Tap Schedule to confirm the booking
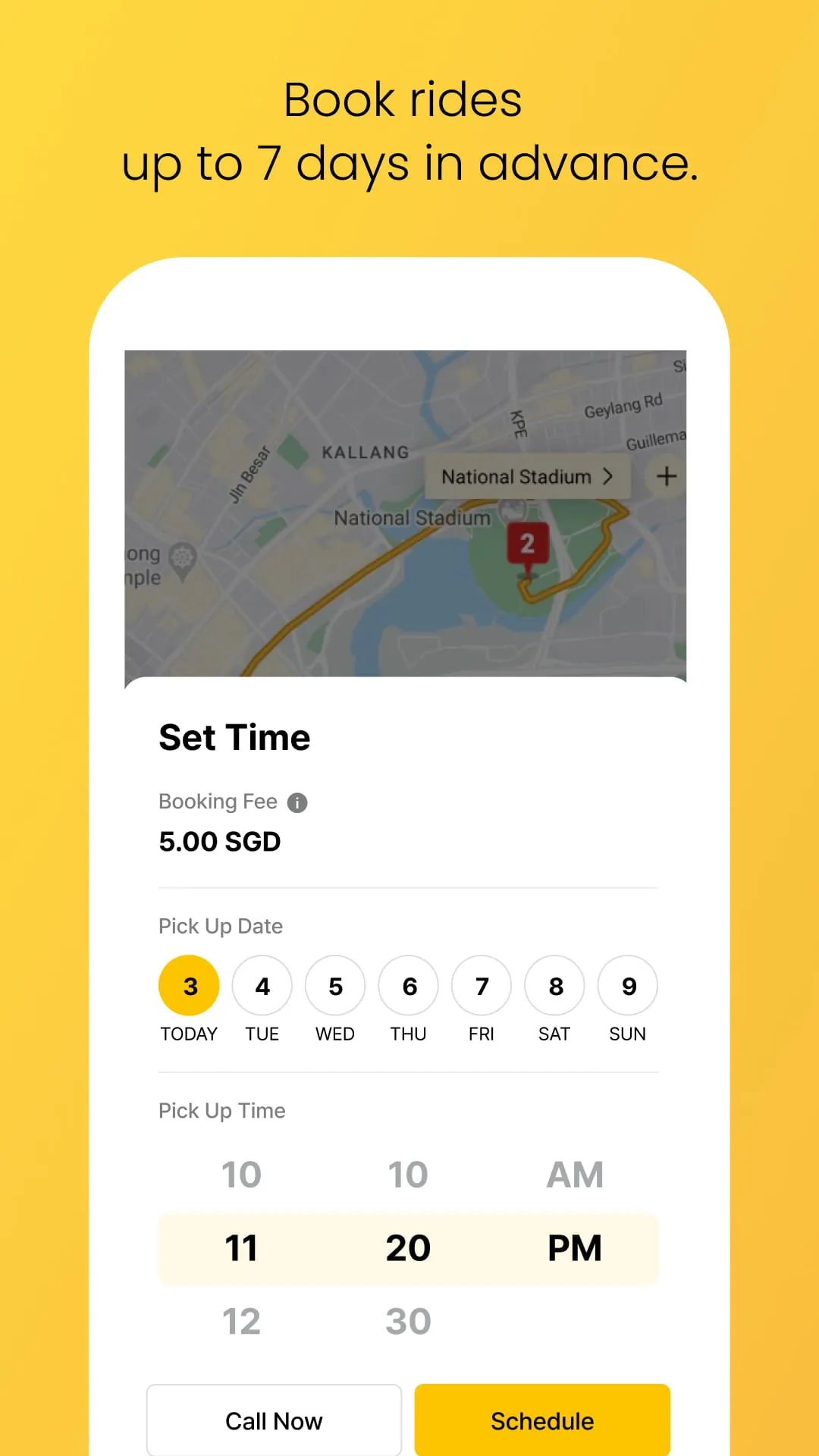819x1456 pixels. (541, 1420)
